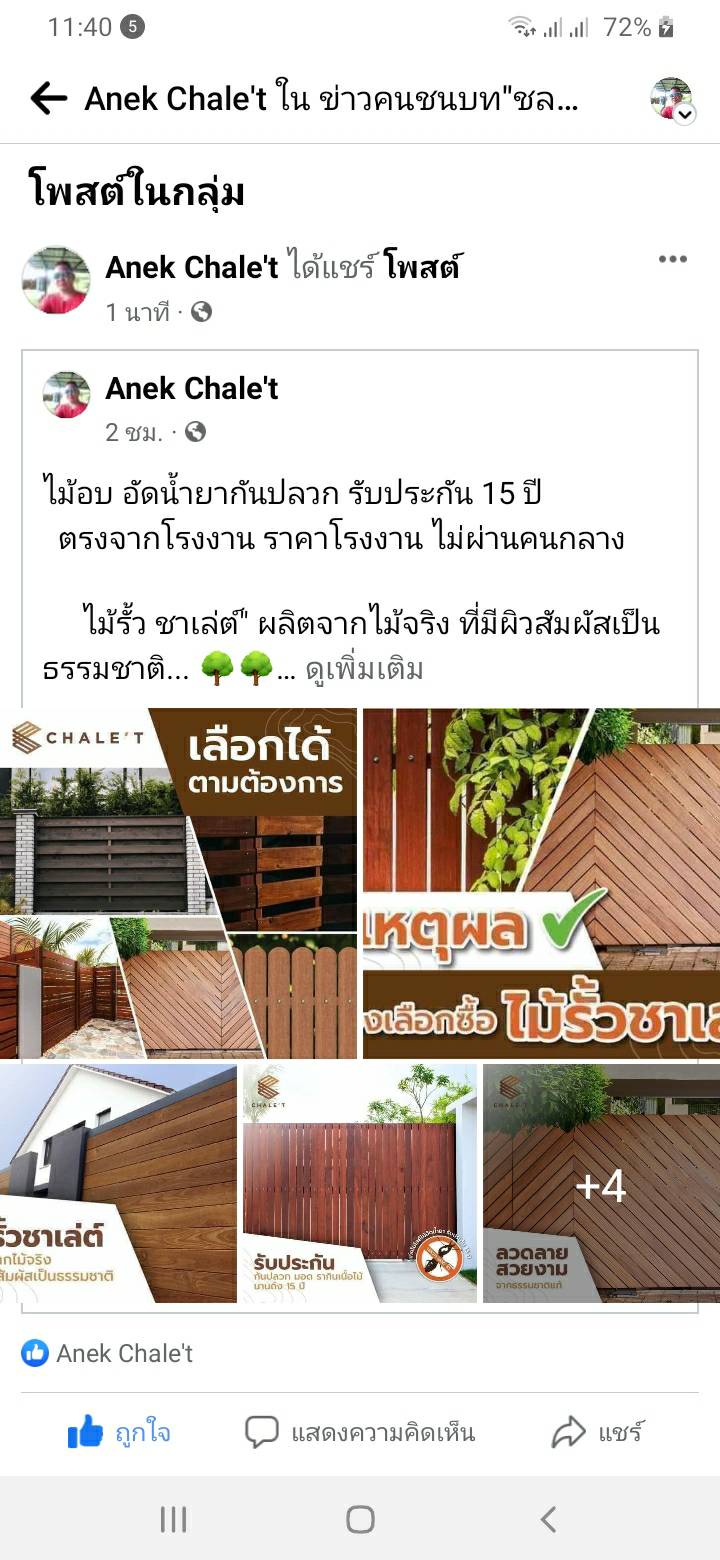
Task: Open the ไม้รั้วชาเล่ต์ green checkmark photo
Action: click(541, 883)
